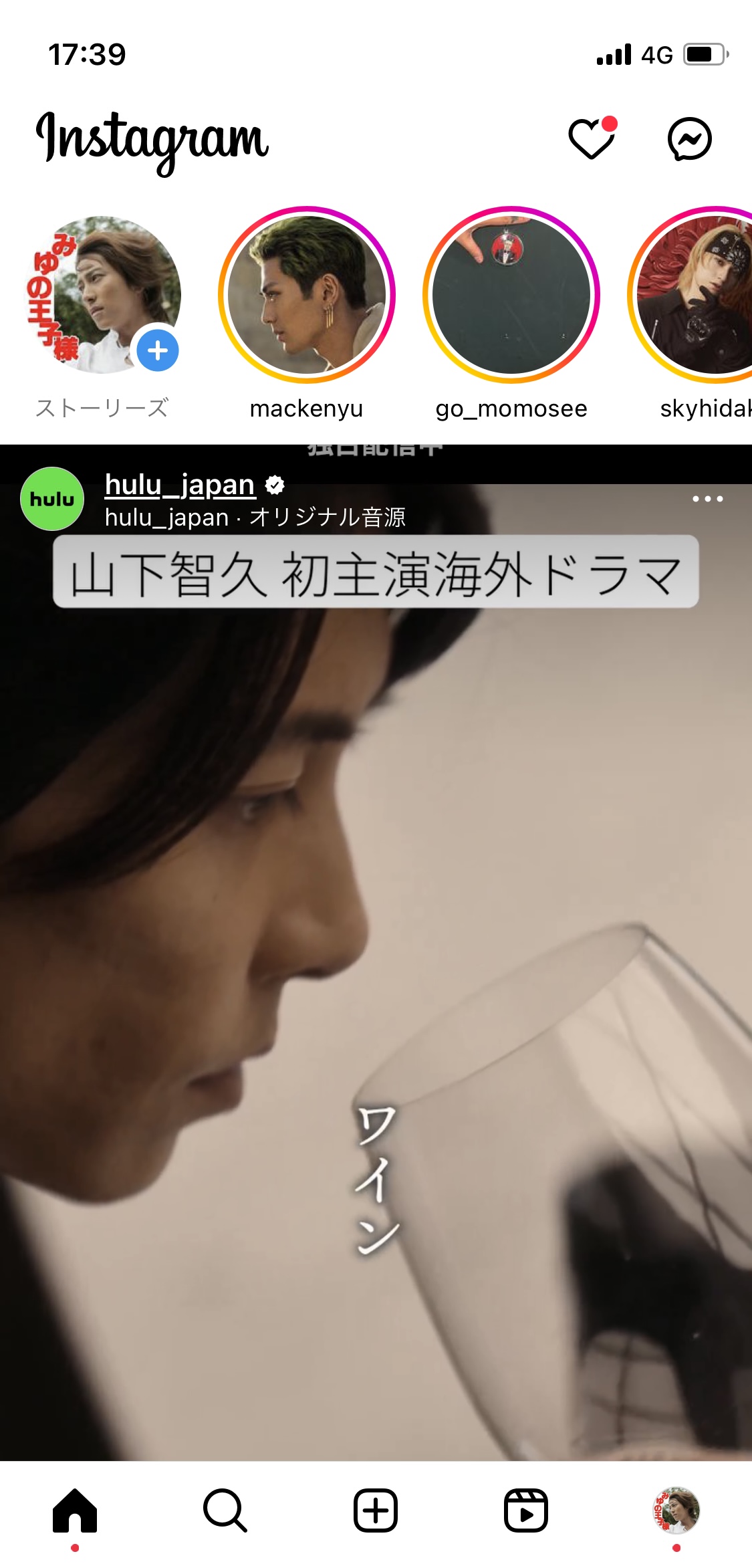Open the hulu_japan video post
The height and width of the screenshot is (1568, 752).
click(376, 970)
